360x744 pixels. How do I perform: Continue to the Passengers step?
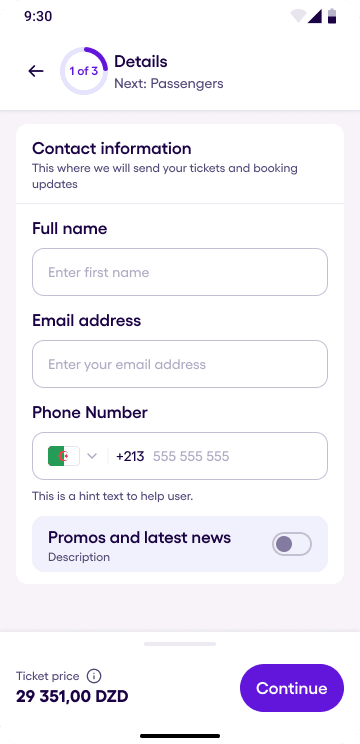tap(292, 688)
